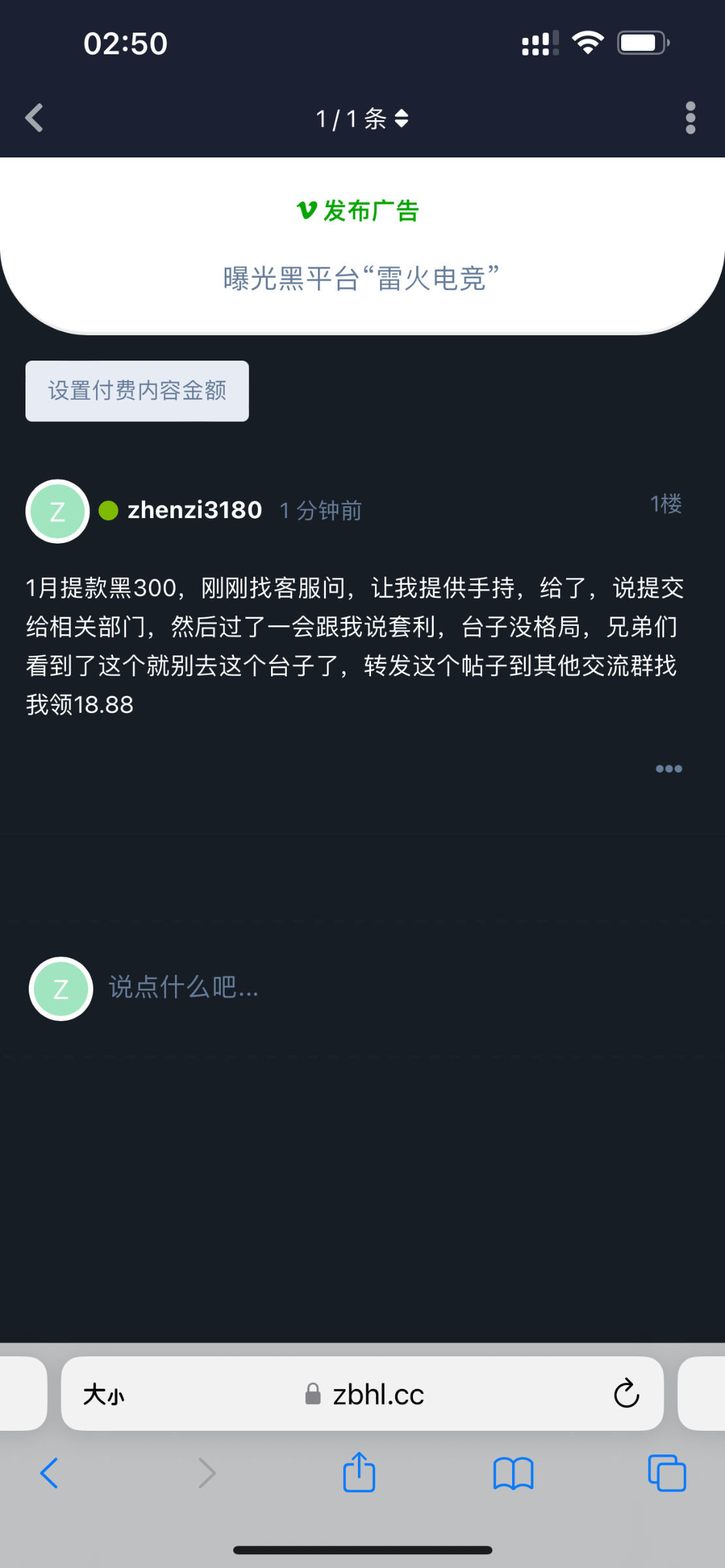The height and width of the screenshot is (1568, 725).
Task: Open the 1/1 条 post selector
Action: click(362, 119)
